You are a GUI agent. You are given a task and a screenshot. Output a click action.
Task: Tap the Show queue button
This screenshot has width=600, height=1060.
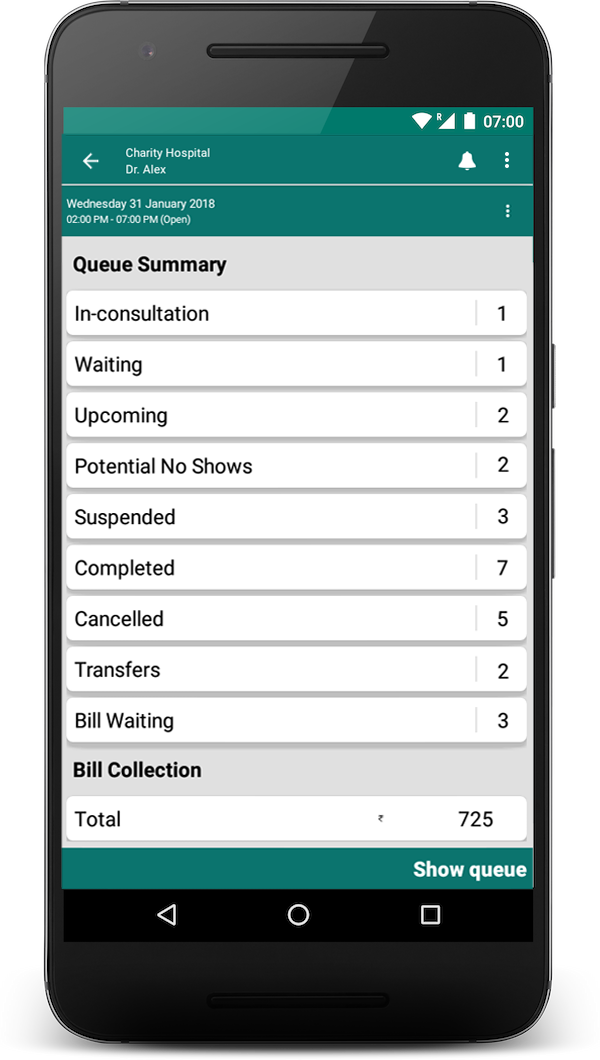pos(469,869)
